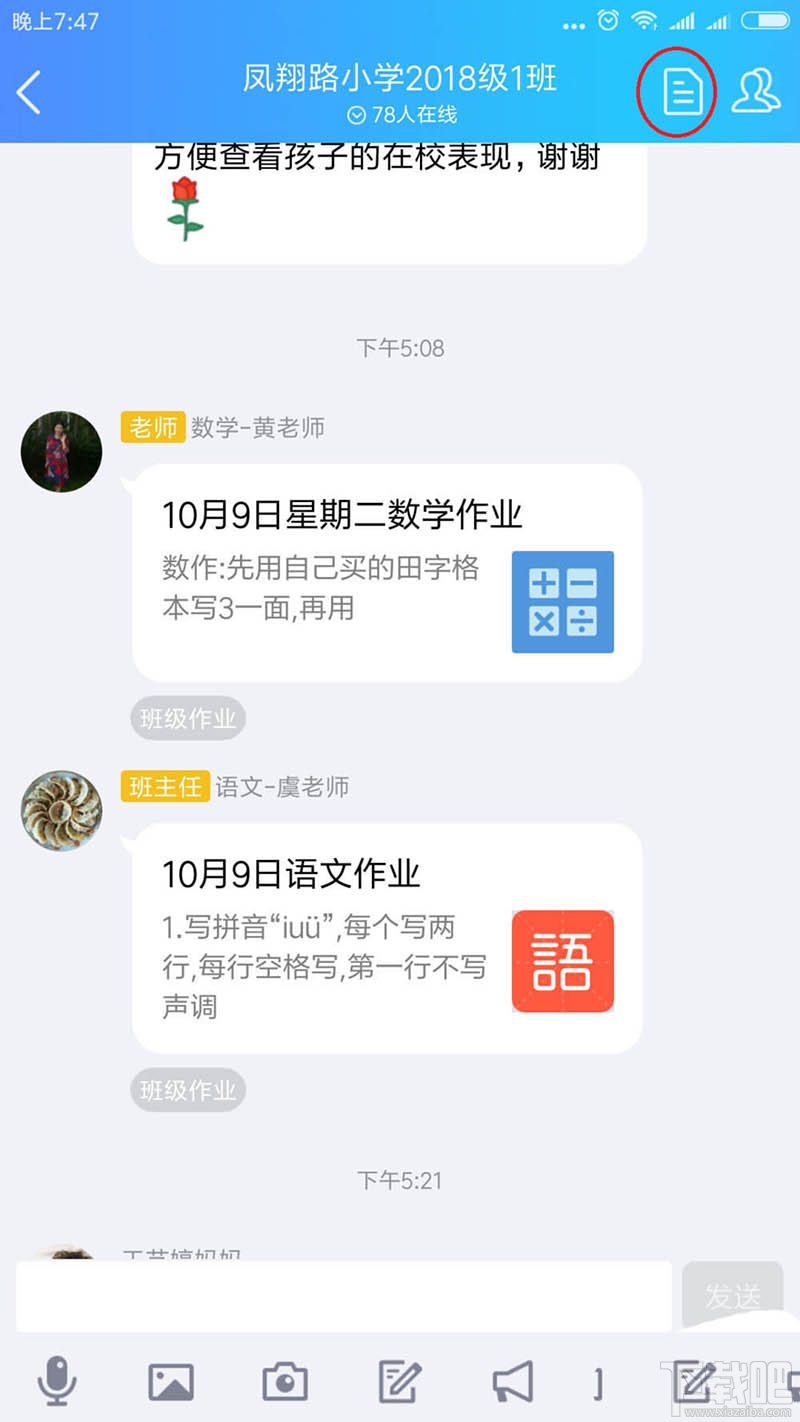Screen dimensions: 800x1422
Task: Open the group title 凤翔路小学2018级1班
Action: pos(400,76)
